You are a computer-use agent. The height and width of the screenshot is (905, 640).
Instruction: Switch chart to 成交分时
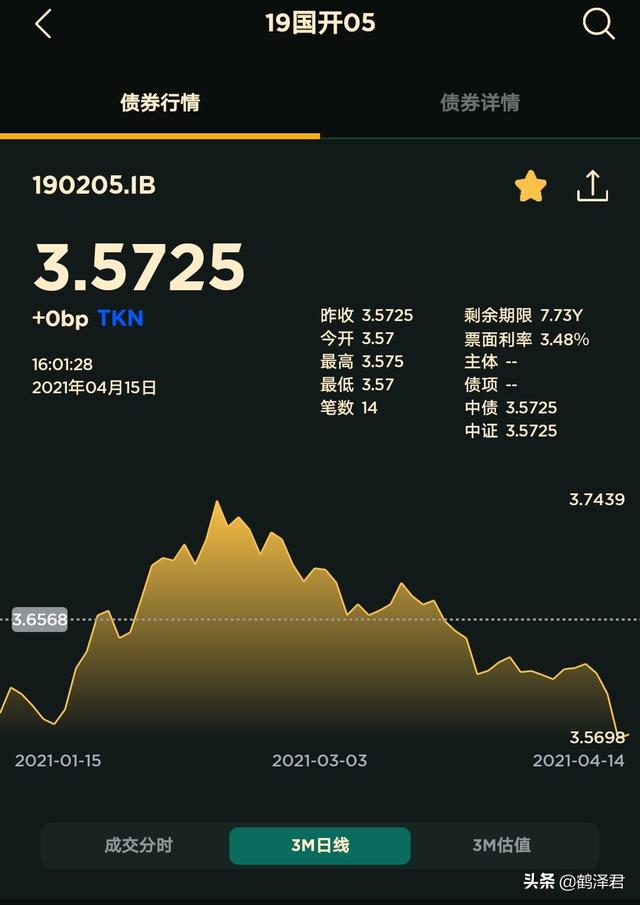pos(138,845)
